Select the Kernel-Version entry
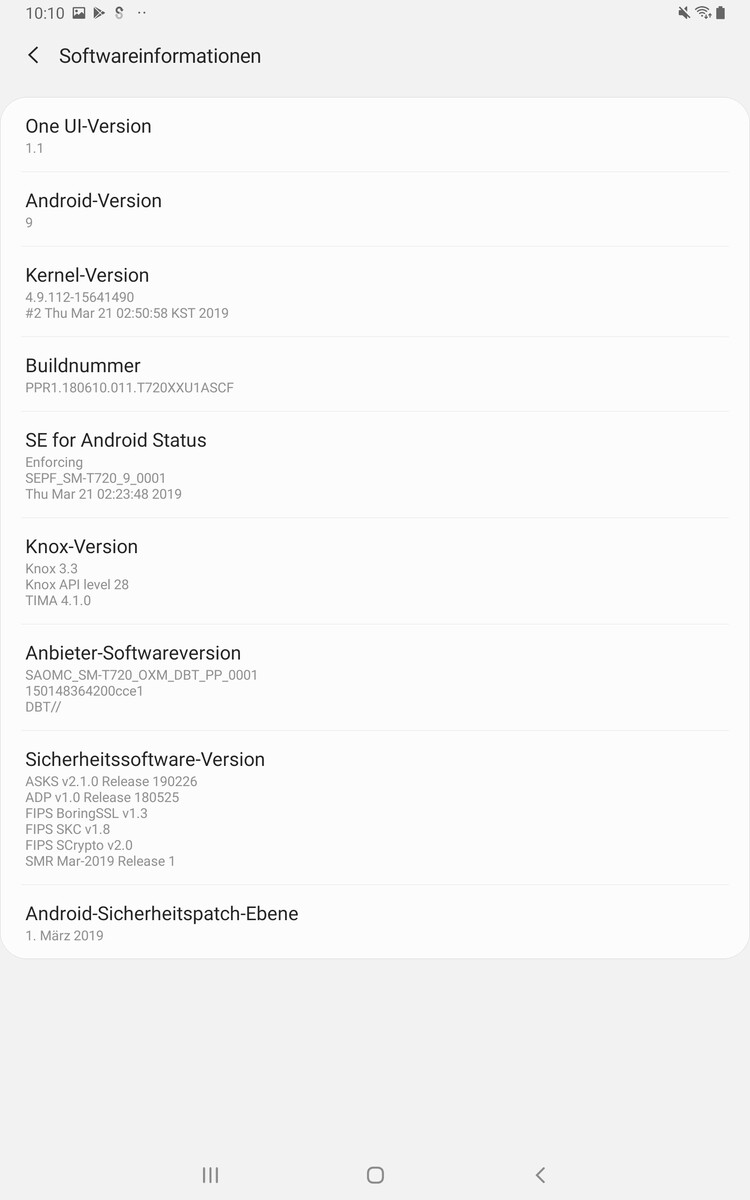The width and height of the screenshot is (750, 1200). [x=375, y=292]
